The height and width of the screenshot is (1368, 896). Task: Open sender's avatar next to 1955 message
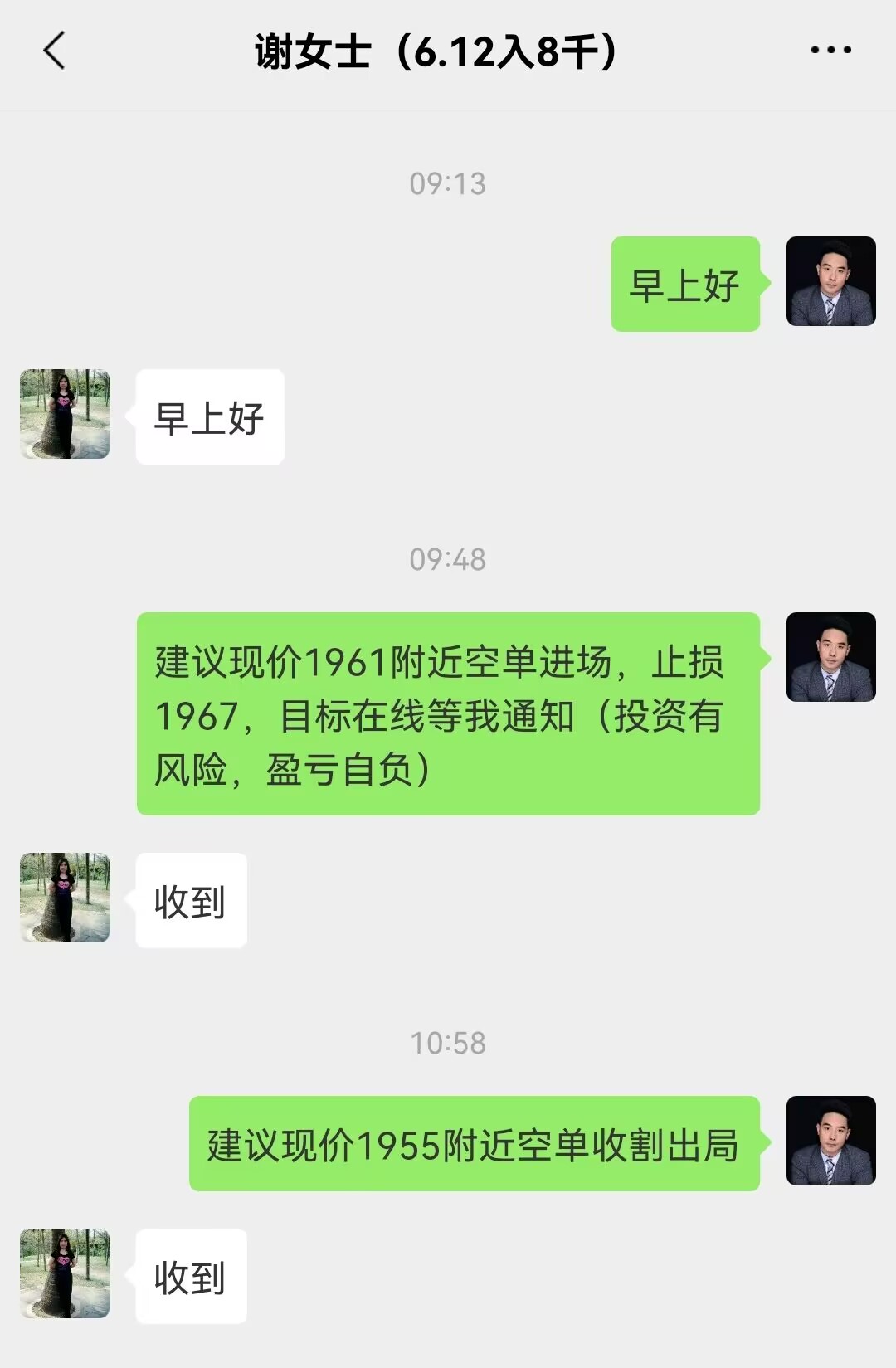830,1141
